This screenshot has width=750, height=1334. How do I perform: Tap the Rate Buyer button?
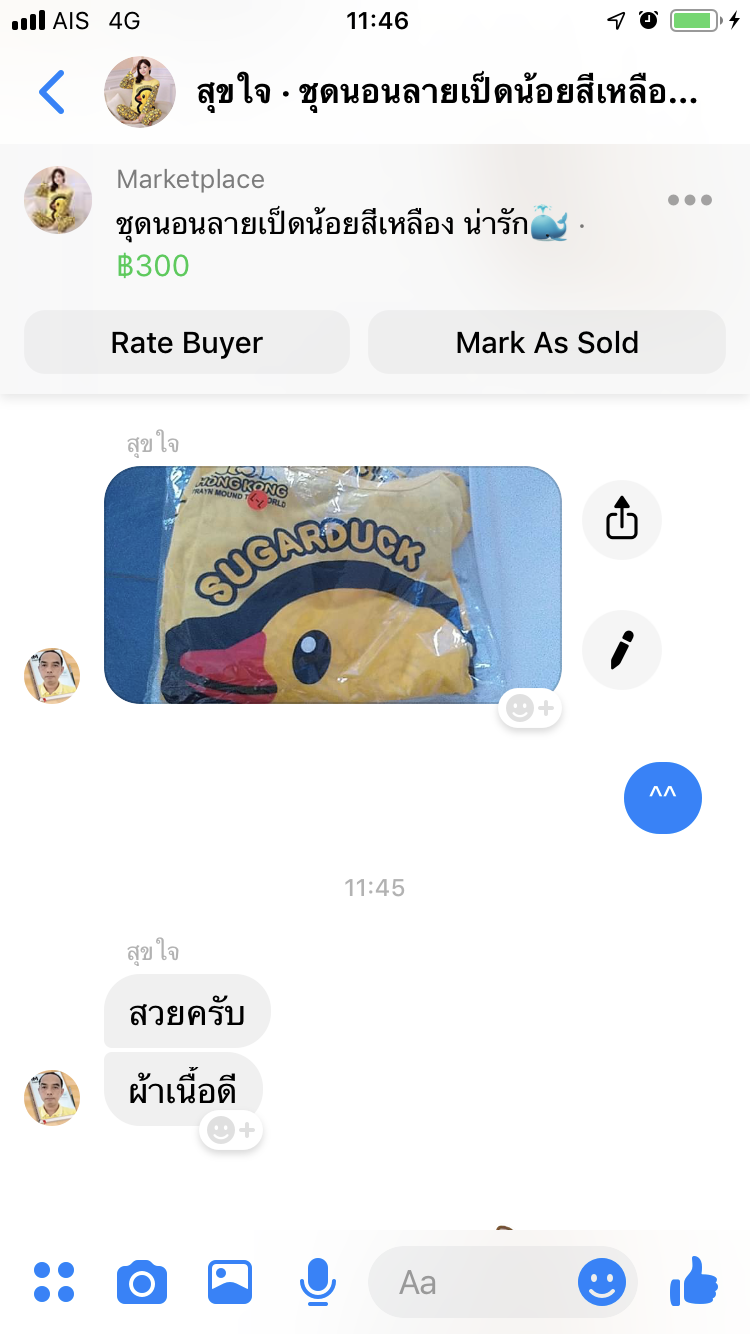pos(187,342)
